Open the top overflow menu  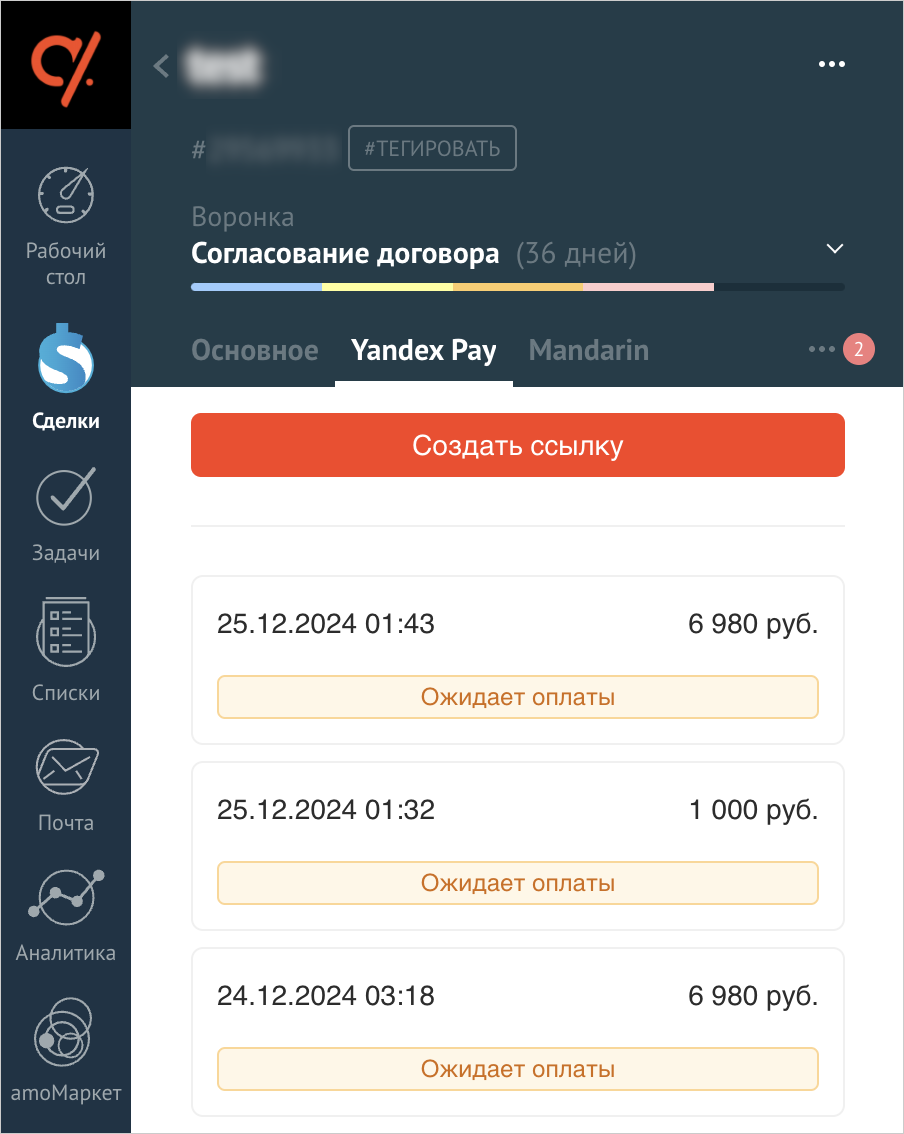click(x=832, y=65)
